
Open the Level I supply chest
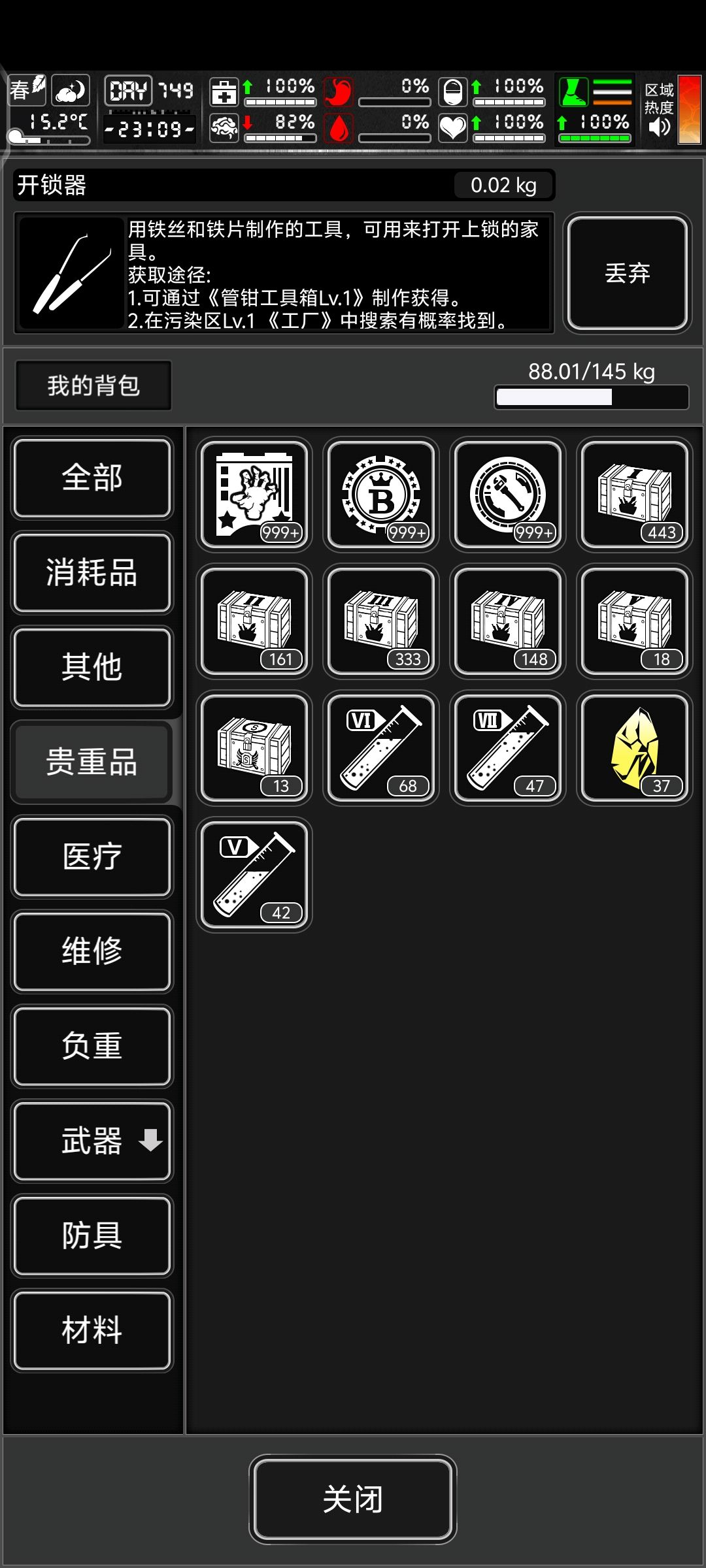click(633, 495)
